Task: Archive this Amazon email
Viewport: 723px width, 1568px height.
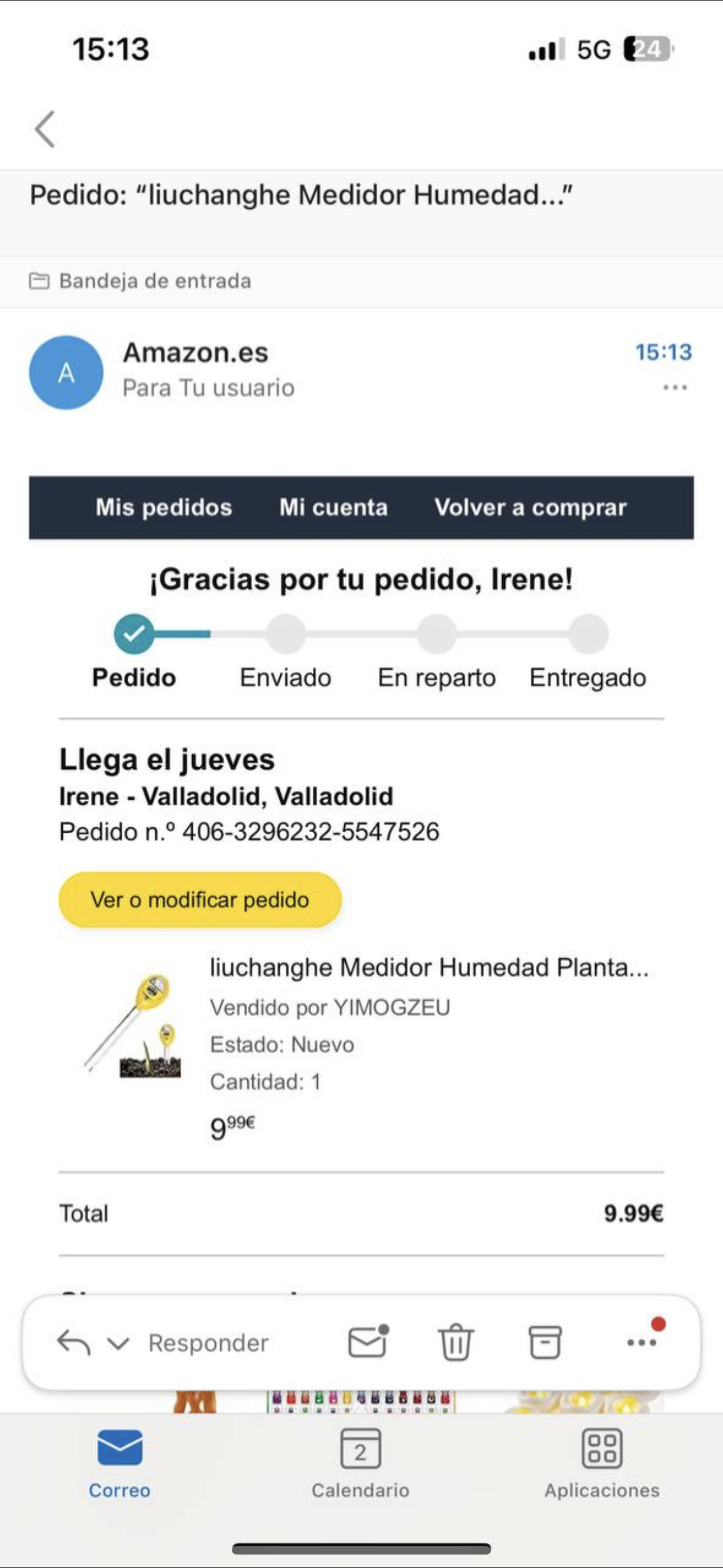Action: [x=545, y=1342]
